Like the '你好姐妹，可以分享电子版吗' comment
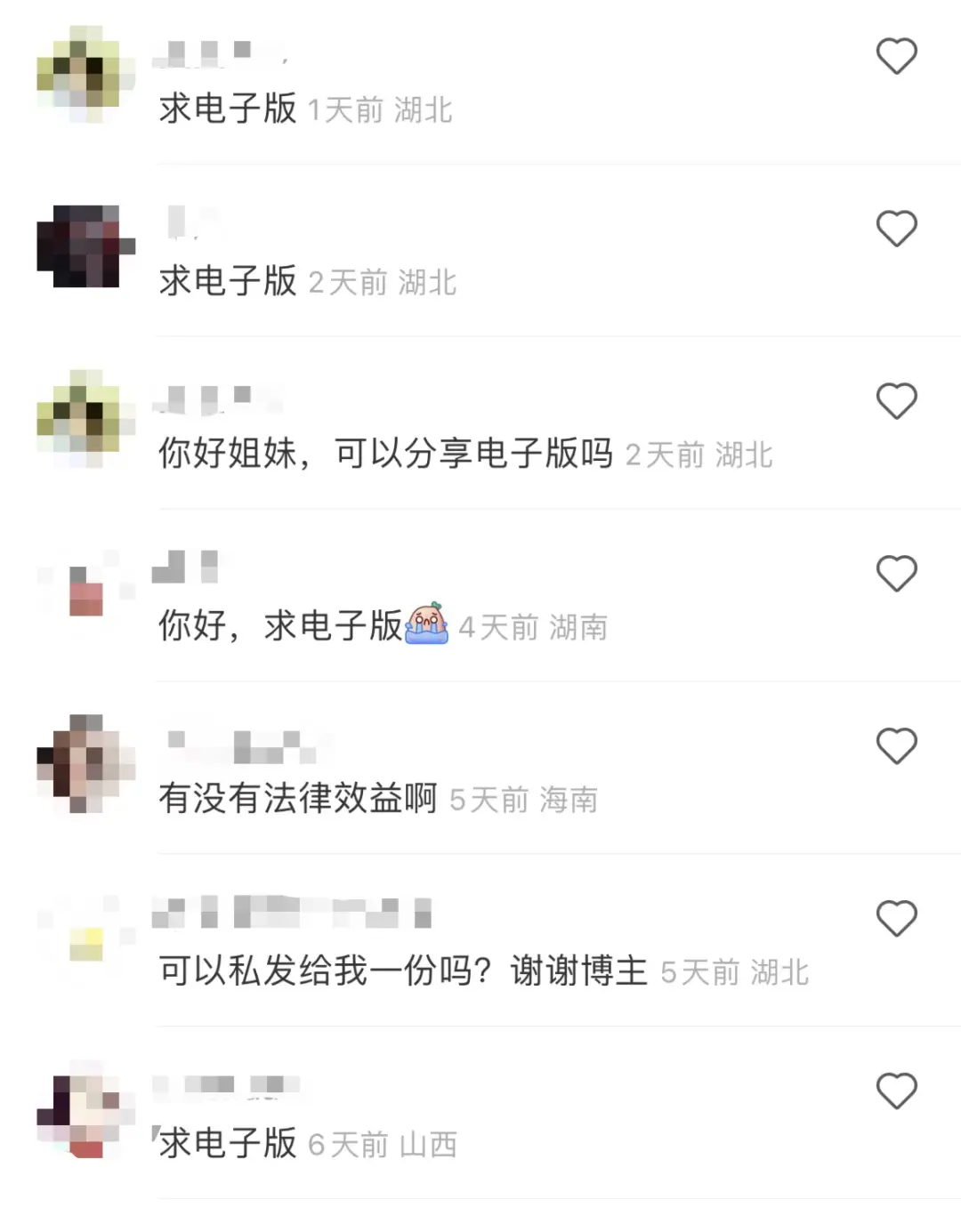Screen dimensions: 961x1232 tap(896, 401)
